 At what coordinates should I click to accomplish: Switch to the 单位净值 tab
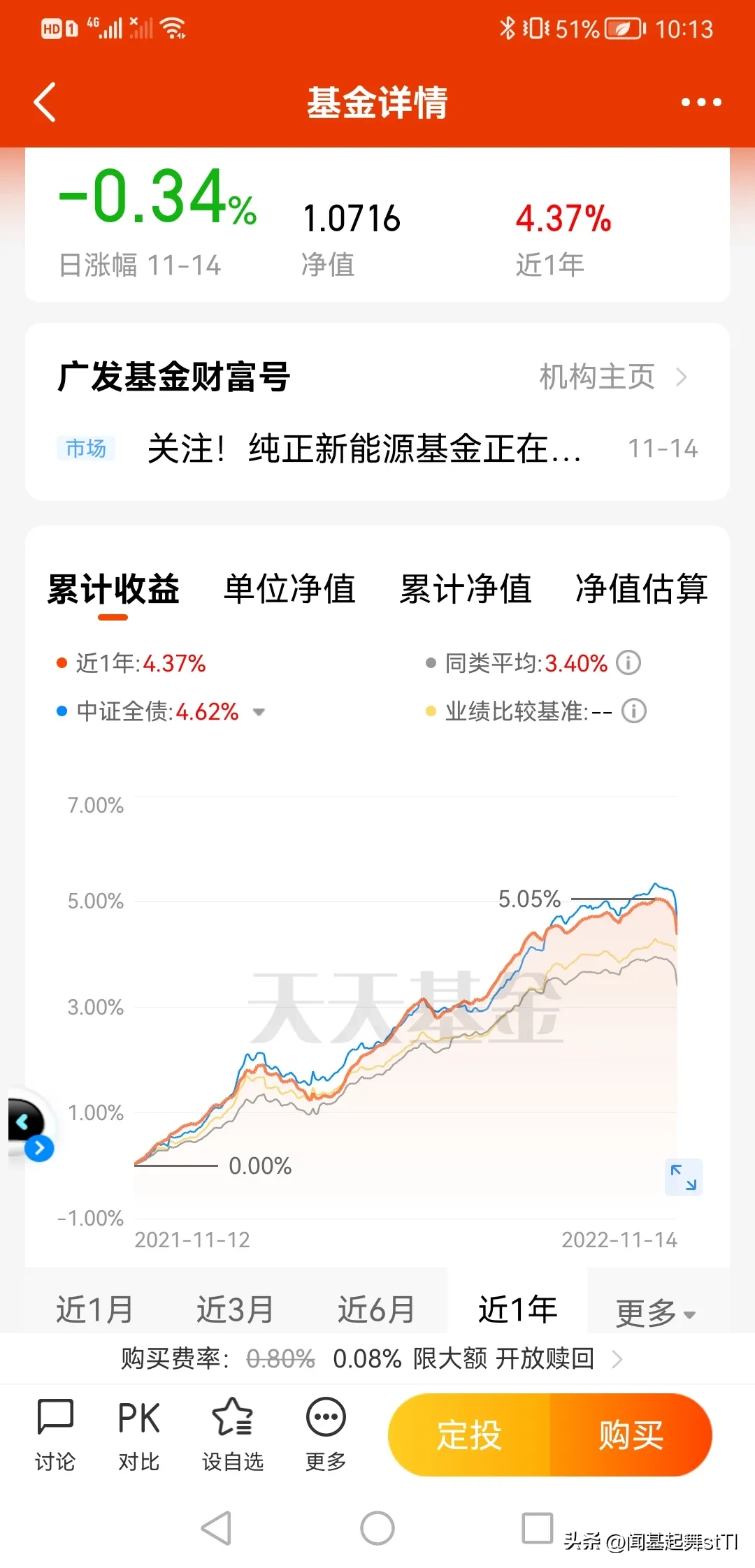289,588
